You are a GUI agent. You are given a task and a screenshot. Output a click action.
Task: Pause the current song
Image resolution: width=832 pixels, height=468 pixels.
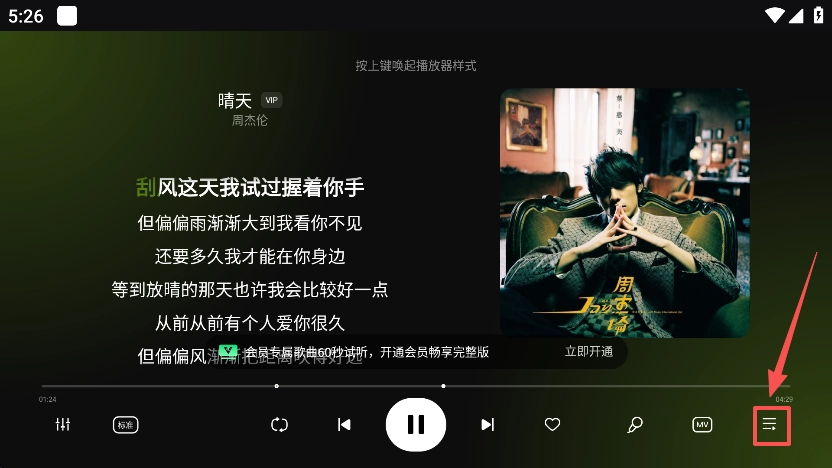coord(416,424)
